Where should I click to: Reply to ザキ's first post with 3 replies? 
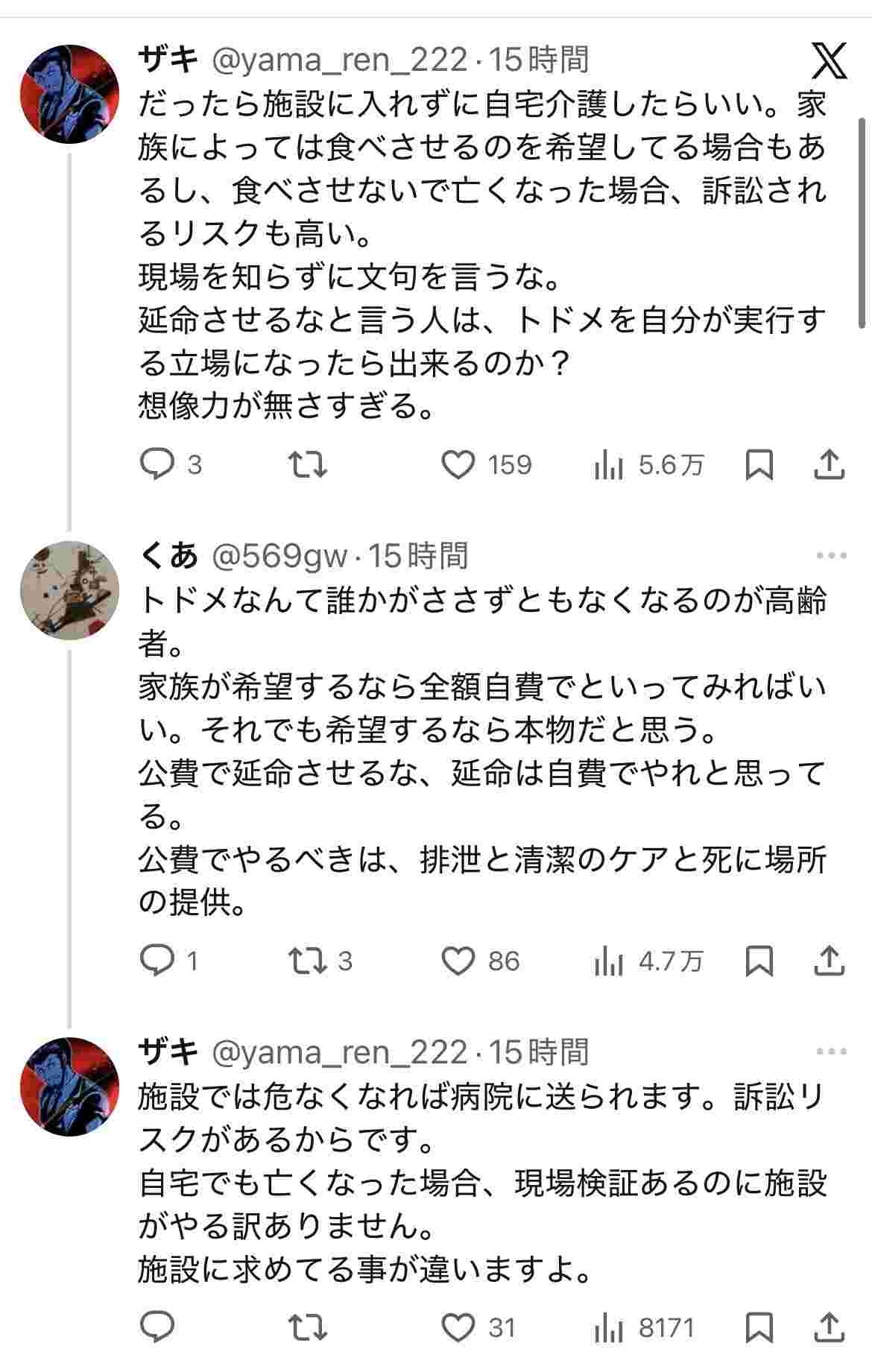pyautogui.click(x=158, y=465)
